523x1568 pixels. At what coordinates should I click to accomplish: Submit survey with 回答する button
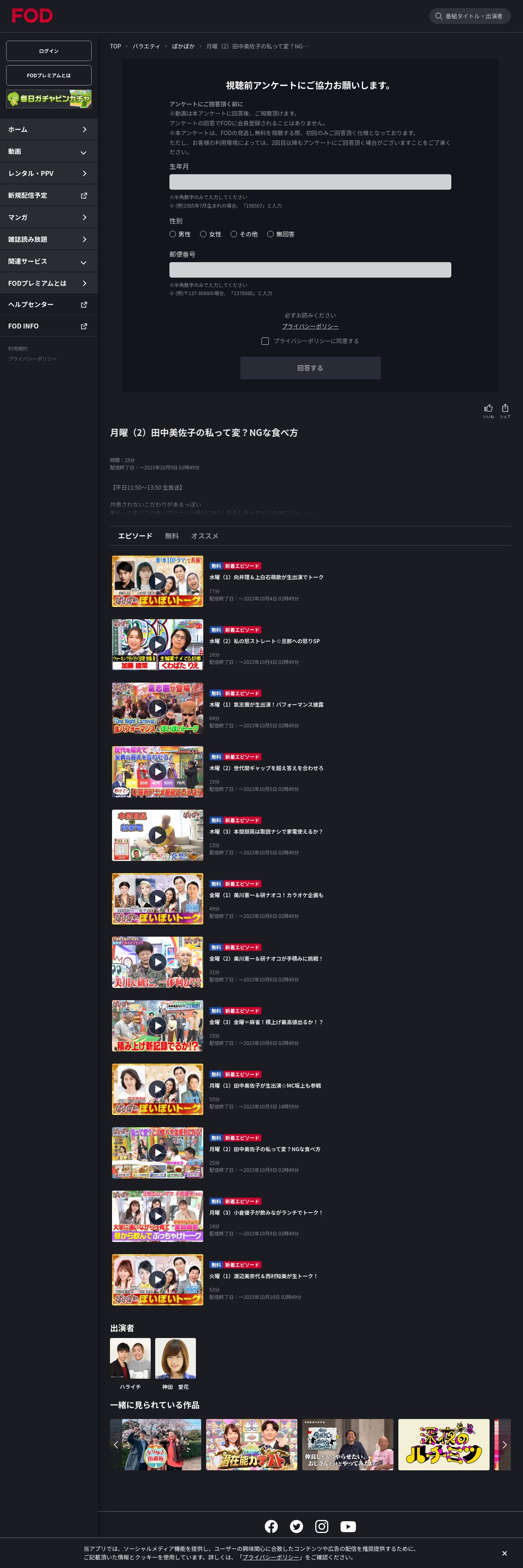(x=310, y=368)
